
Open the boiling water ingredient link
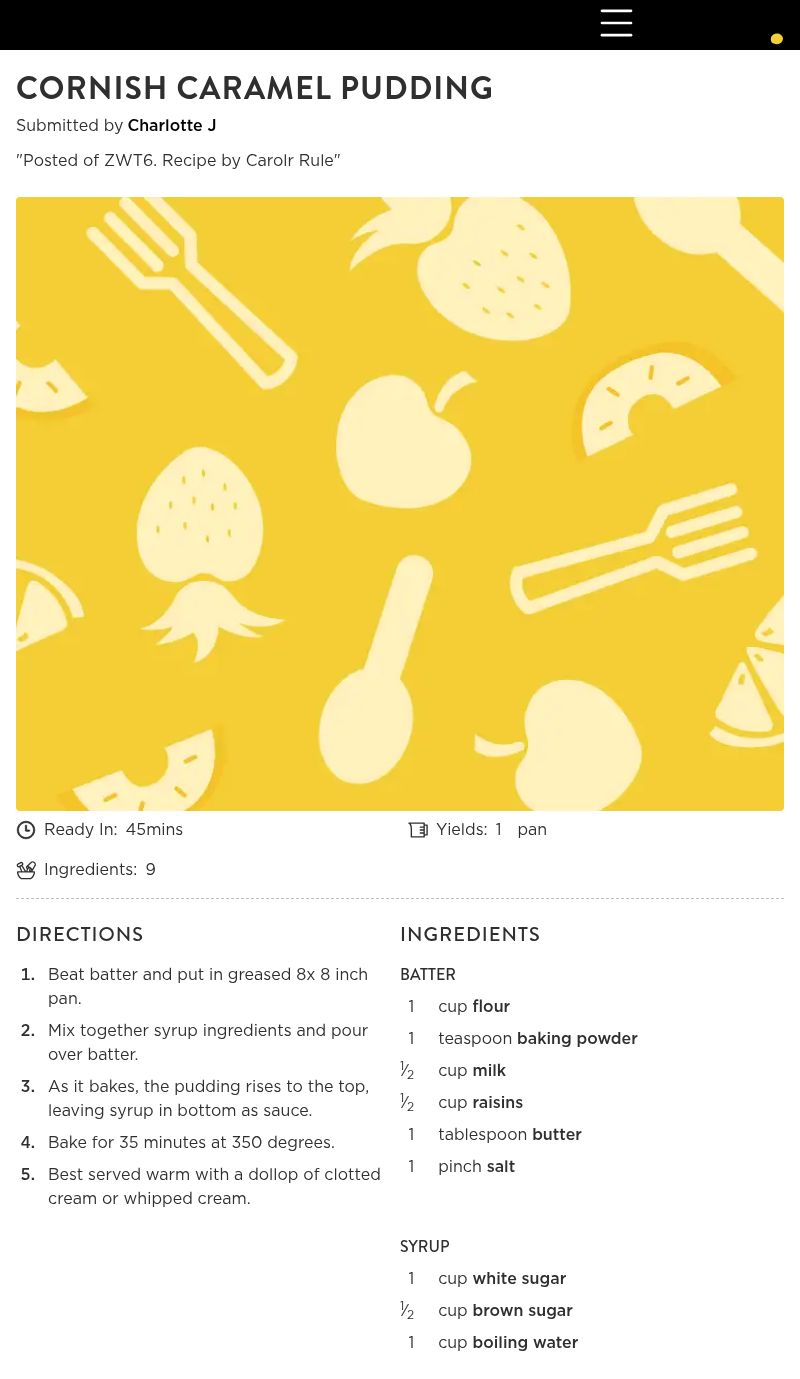[x=525, y=1343]
